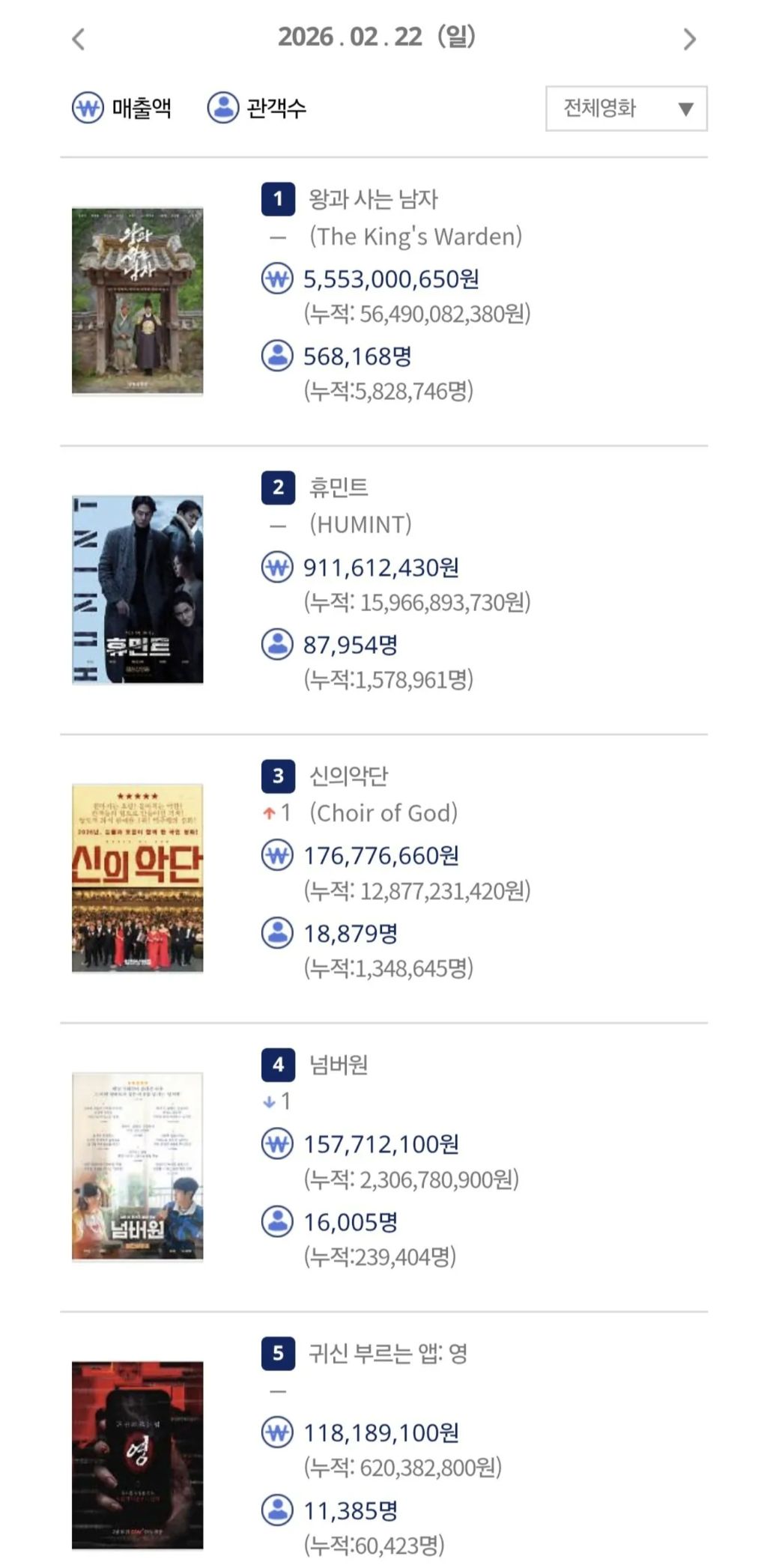Image resolution: width=767 pixels, height=1568 pixels.
Task: Click the 관객수 audience count icon
Action: [221, 108]
